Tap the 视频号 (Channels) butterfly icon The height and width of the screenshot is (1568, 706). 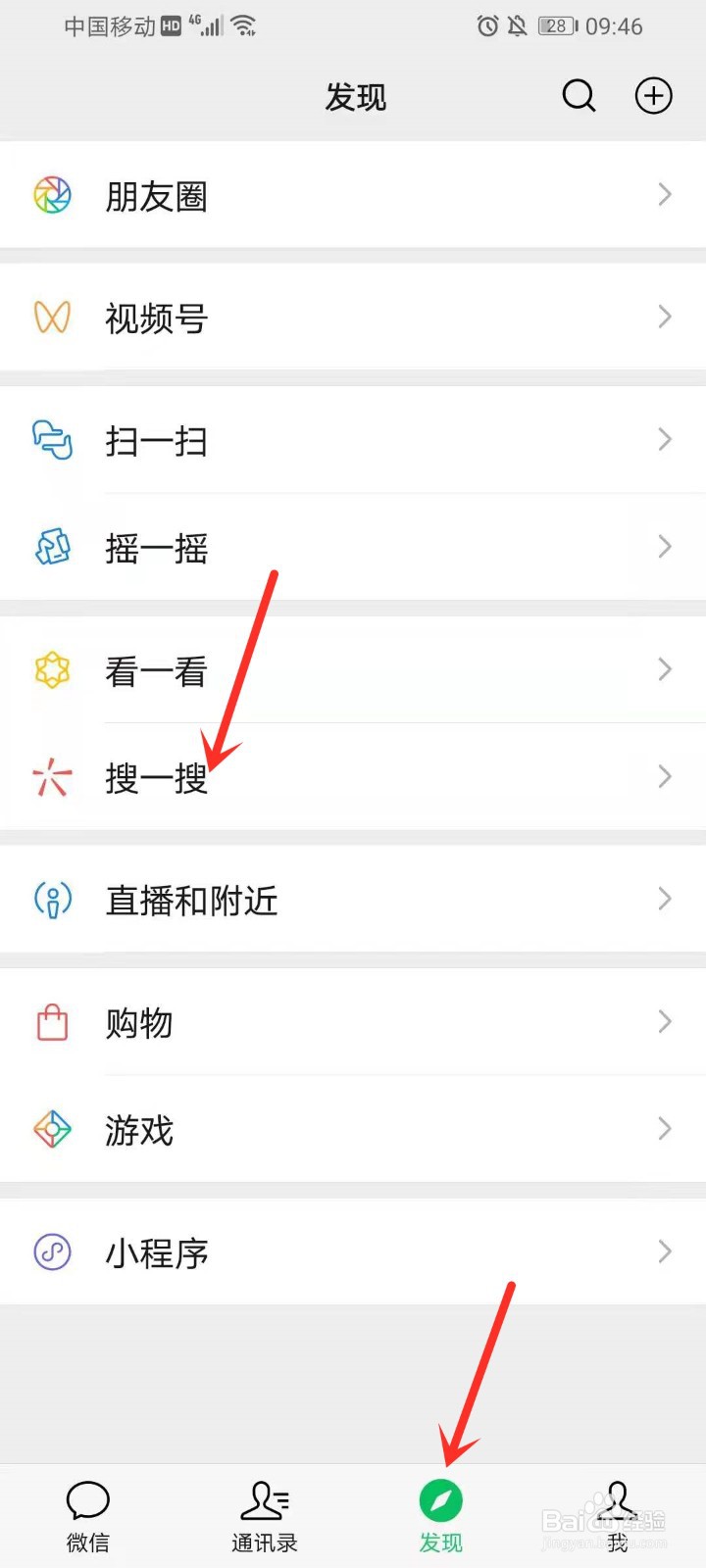(52, 317)
